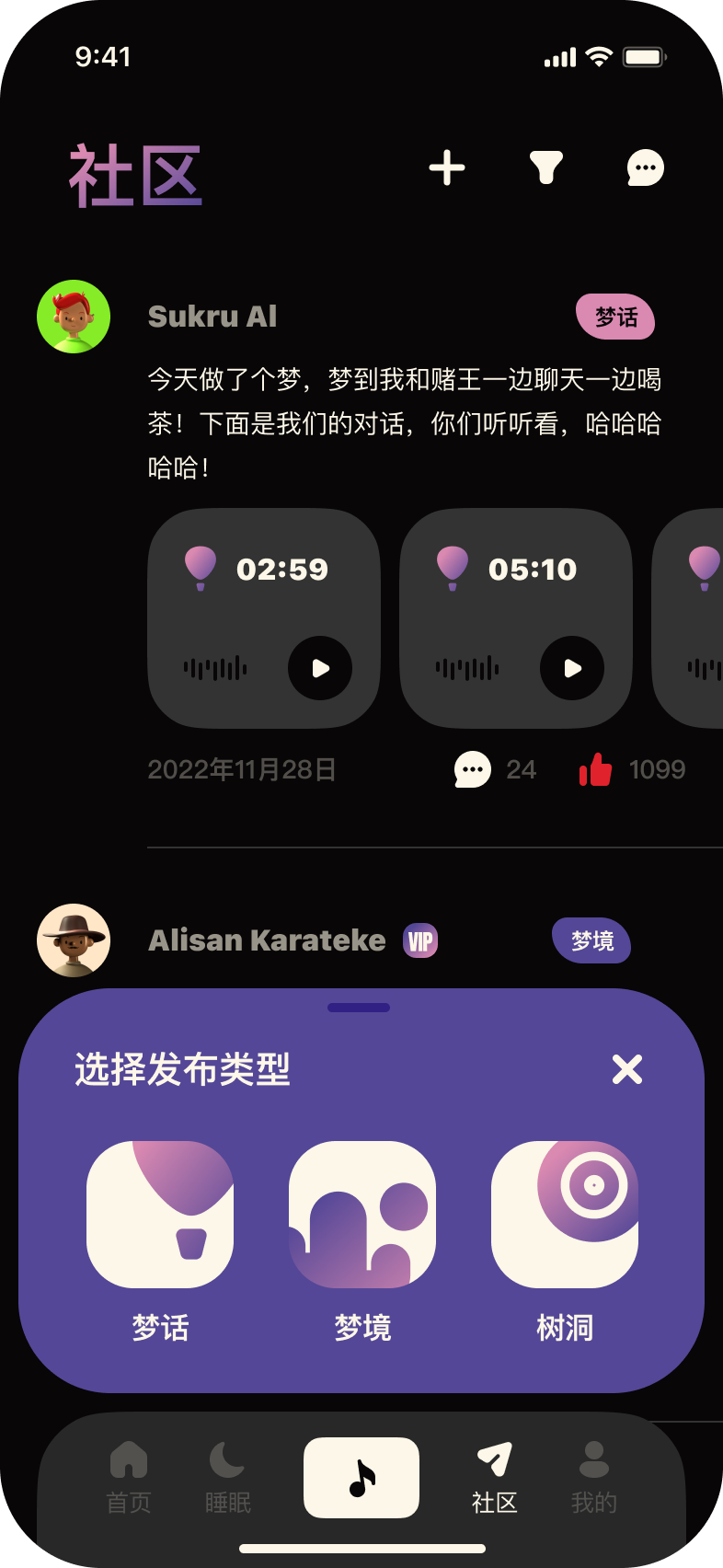This screenshot has width=723, height=1568.
Task: Collapse the bottom sheet via its drag handle
Action: (x=358, y=1008)
